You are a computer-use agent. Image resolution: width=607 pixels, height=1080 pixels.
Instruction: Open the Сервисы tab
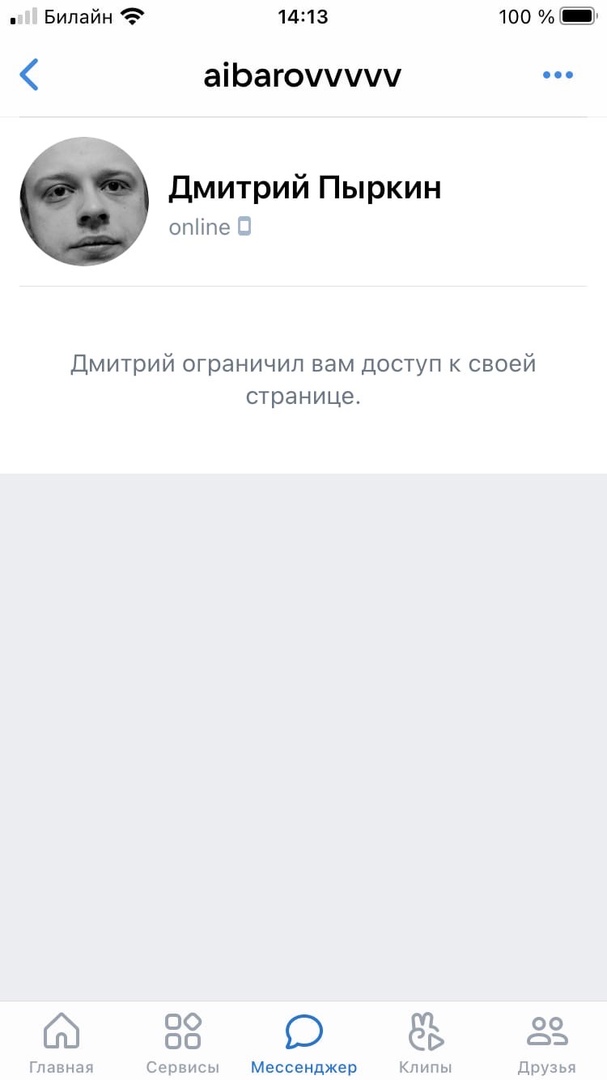[x=183, y=1041]
